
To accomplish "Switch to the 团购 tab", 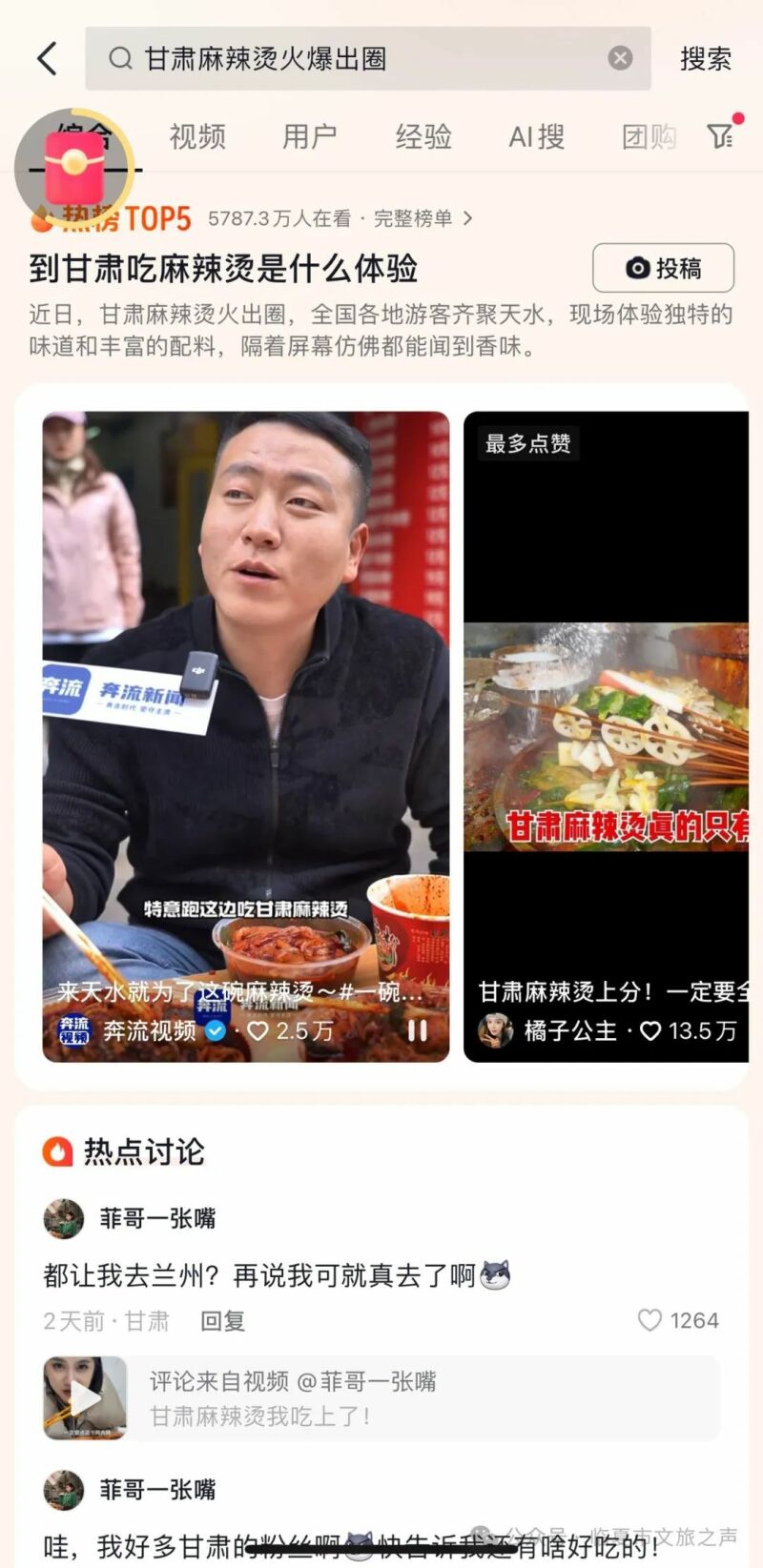I will click(x=649, y=137).
